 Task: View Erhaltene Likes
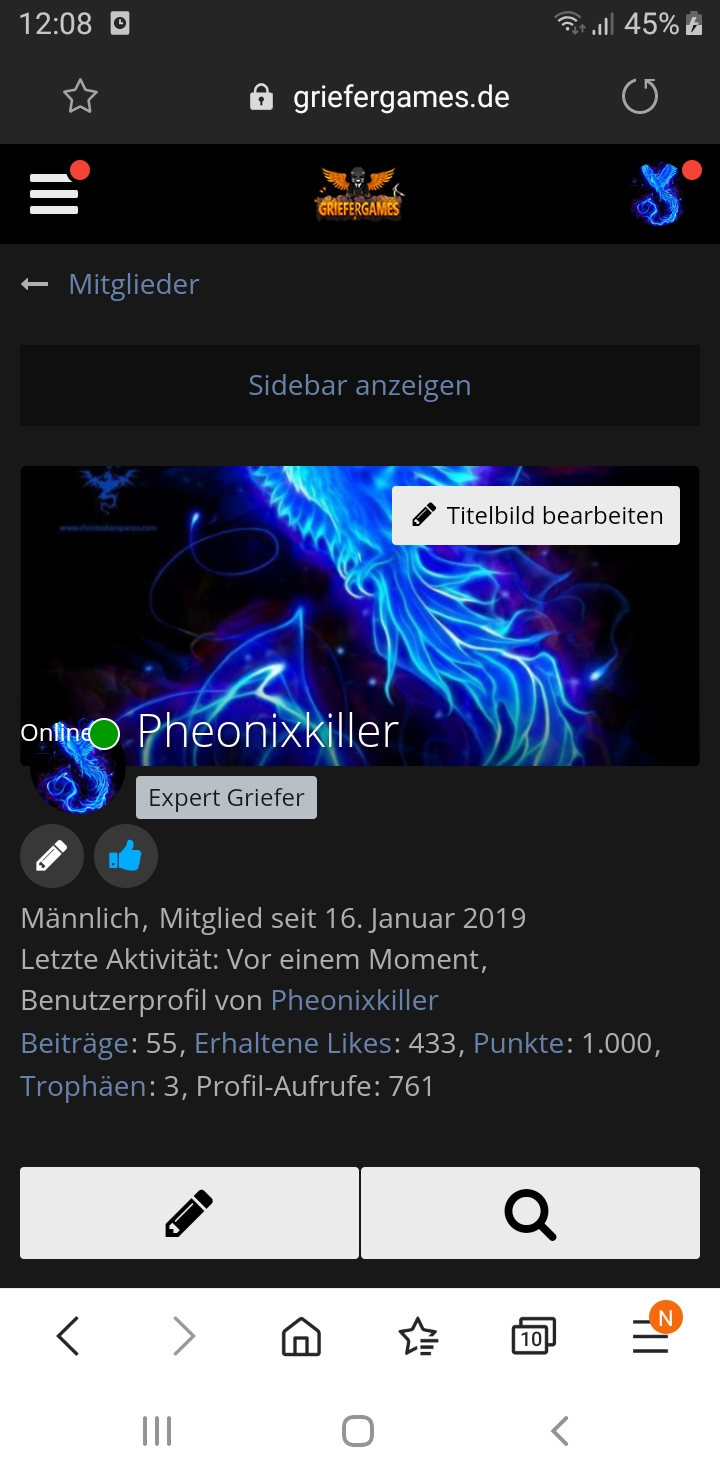click(x=293, y=1043)
